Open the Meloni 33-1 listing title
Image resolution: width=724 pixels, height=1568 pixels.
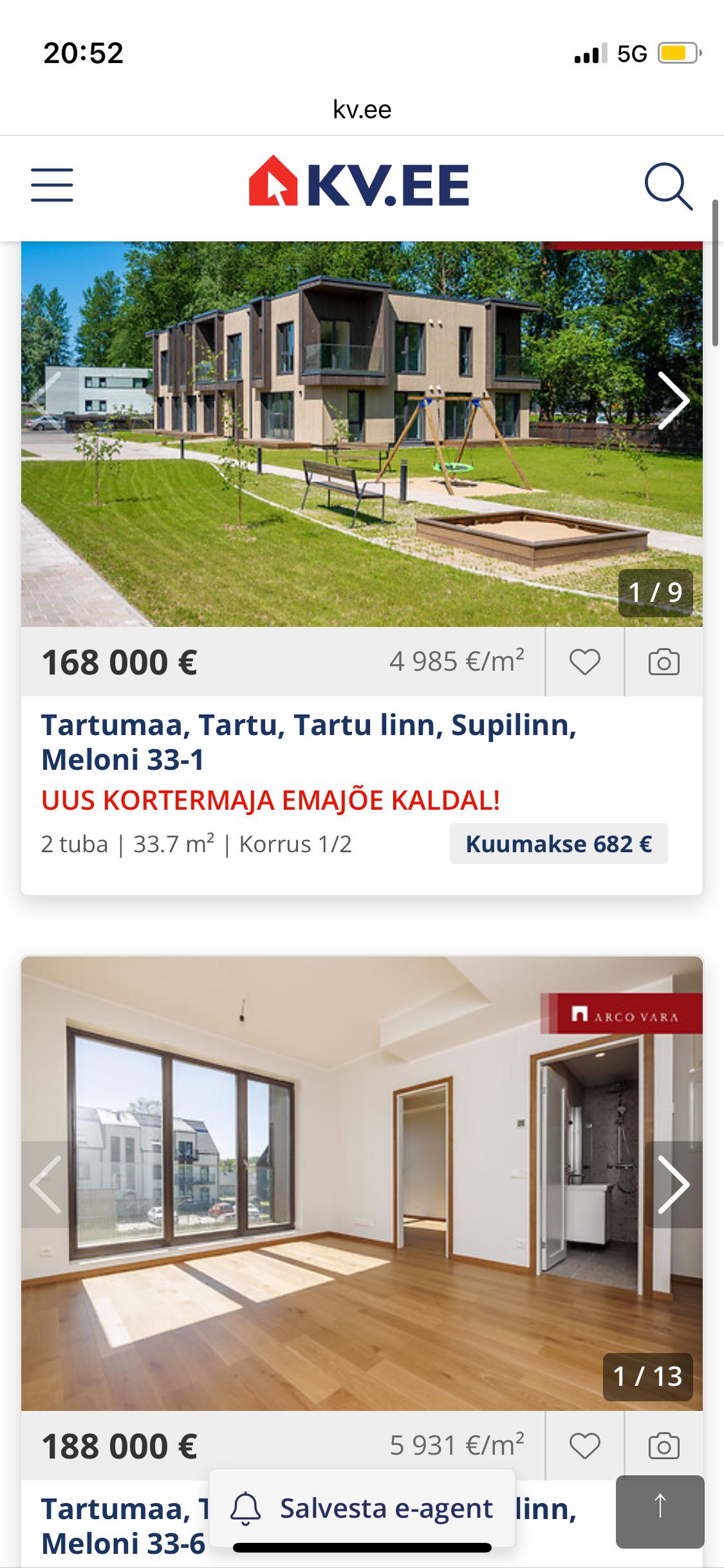(x=309, y=742)
